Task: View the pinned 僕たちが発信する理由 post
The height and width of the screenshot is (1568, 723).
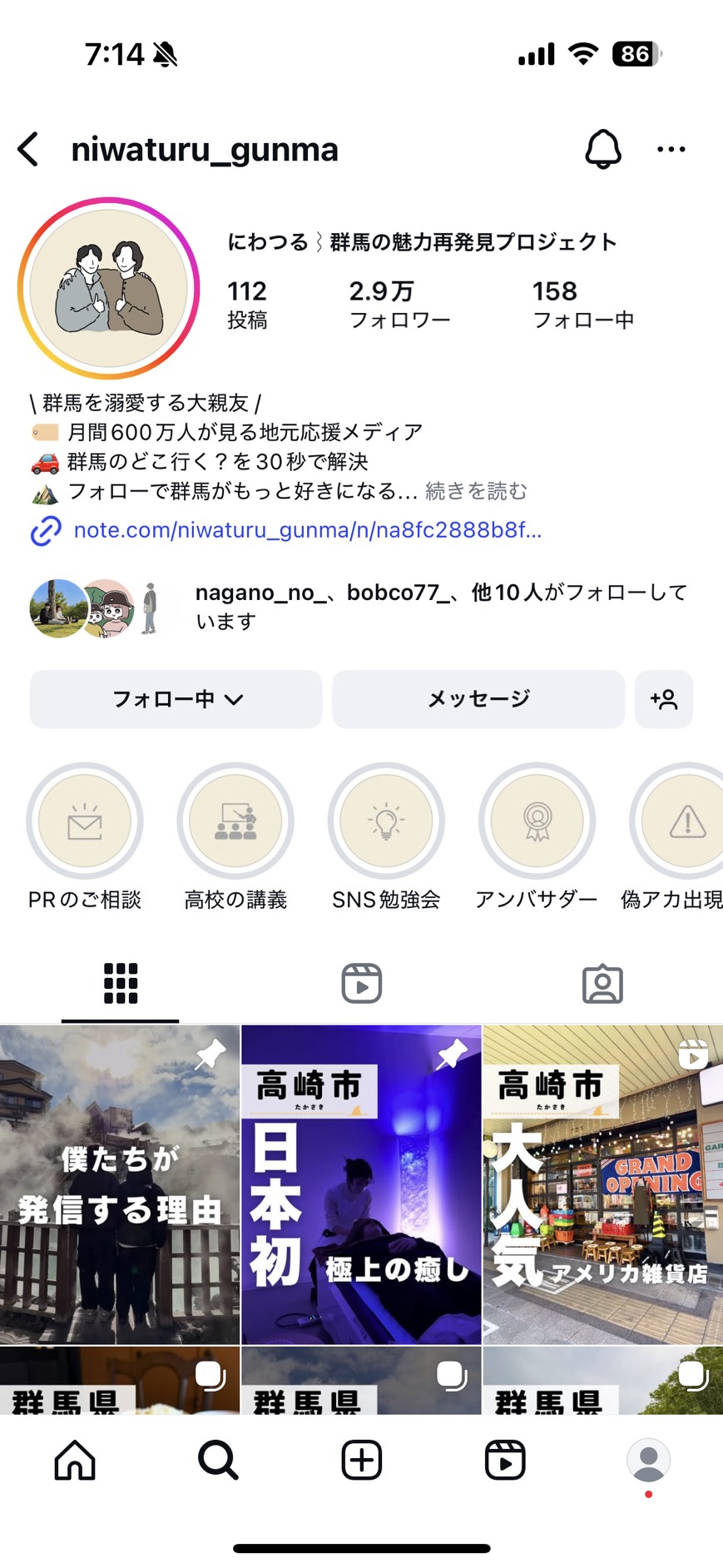Action: 120,1182
